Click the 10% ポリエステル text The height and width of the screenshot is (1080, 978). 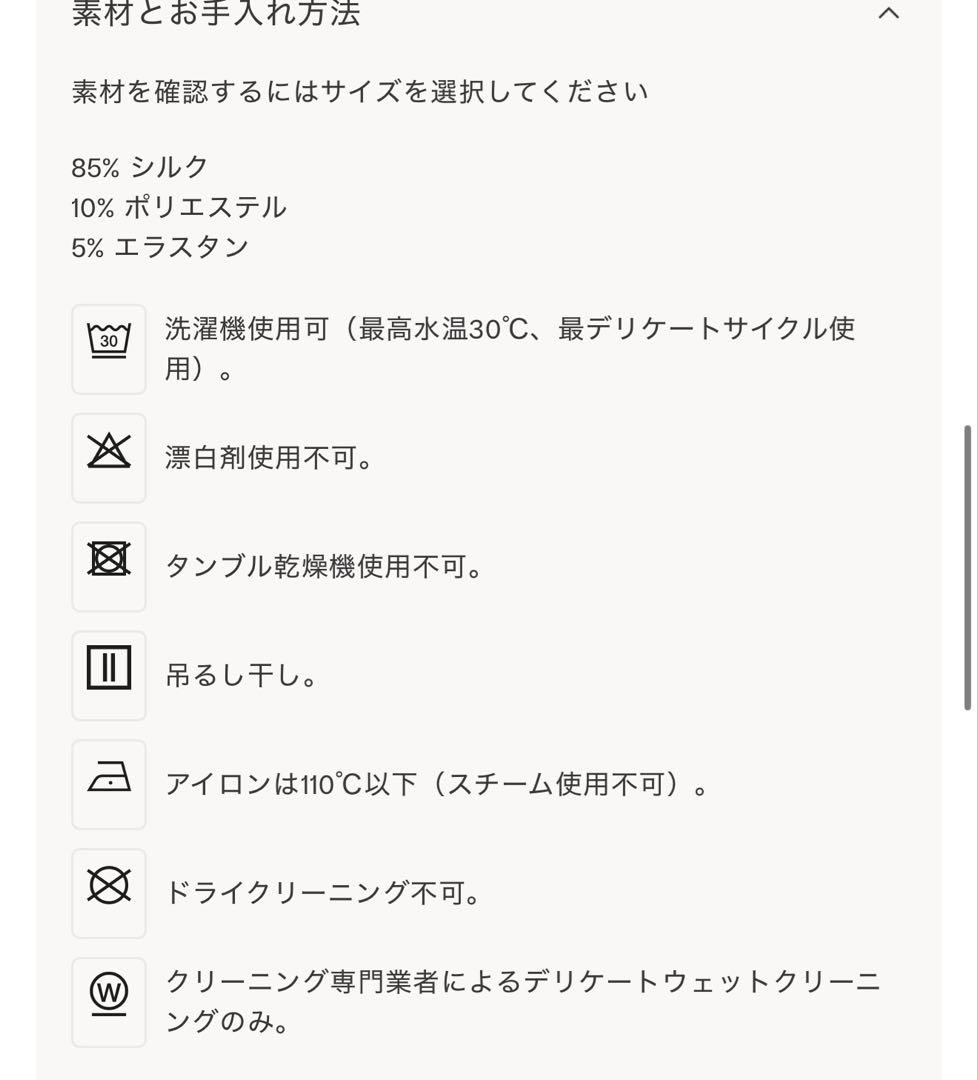pos(178,205)
